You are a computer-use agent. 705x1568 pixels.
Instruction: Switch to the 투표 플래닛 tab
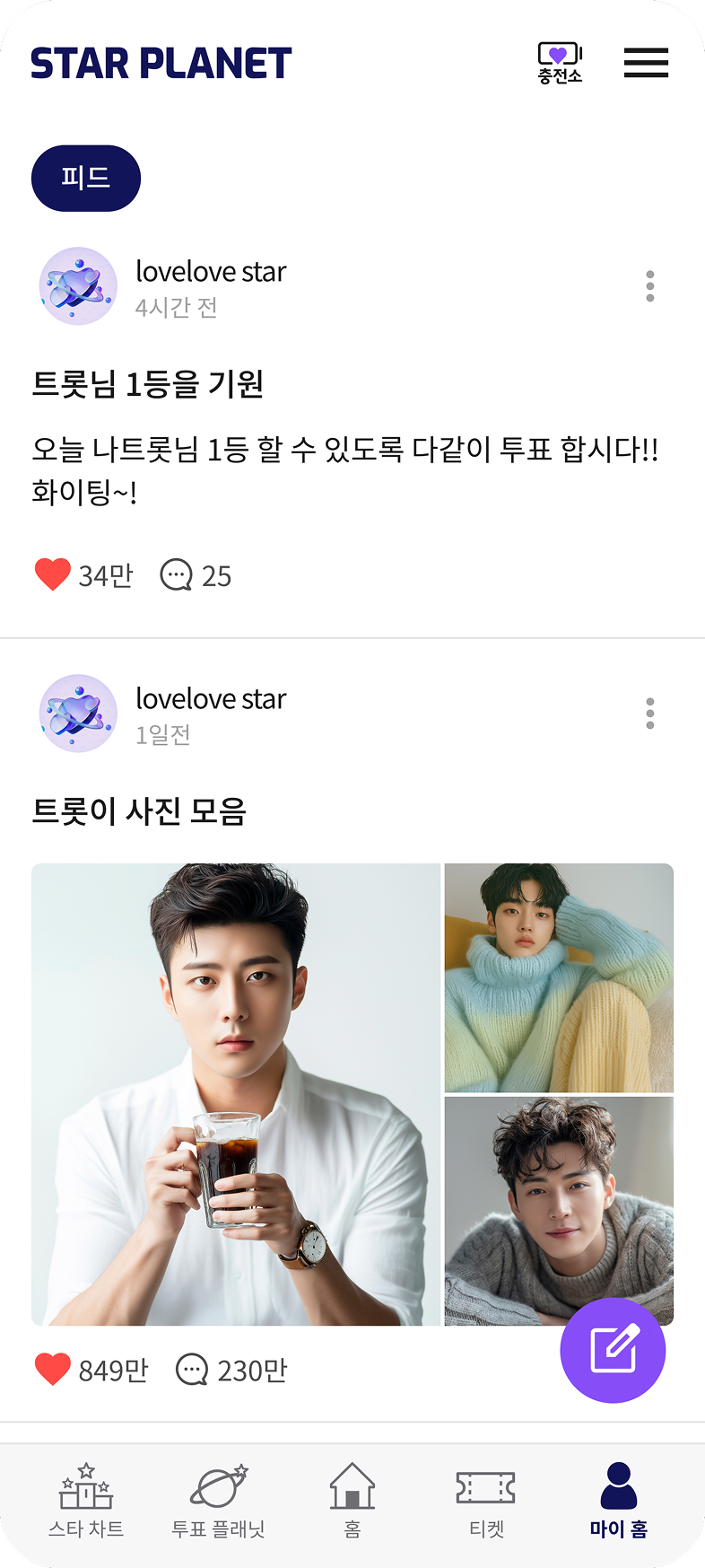click(x=218, y=1499)
